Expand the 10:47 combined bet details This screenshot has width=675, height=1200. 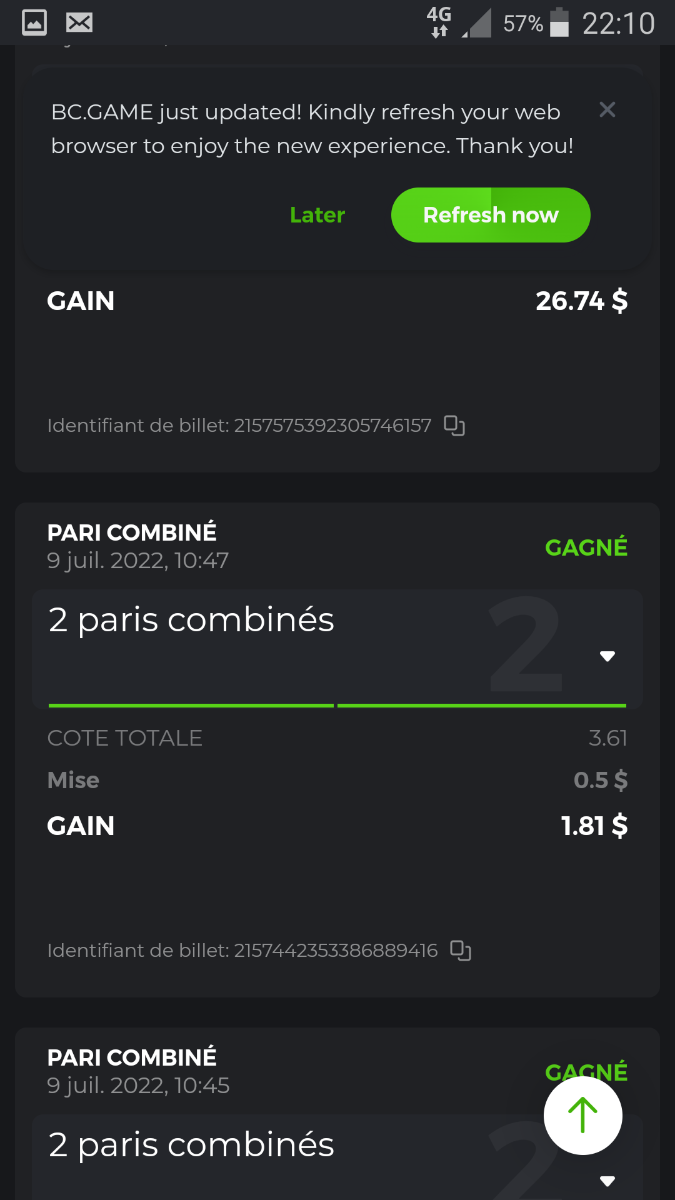pos(607,656)
